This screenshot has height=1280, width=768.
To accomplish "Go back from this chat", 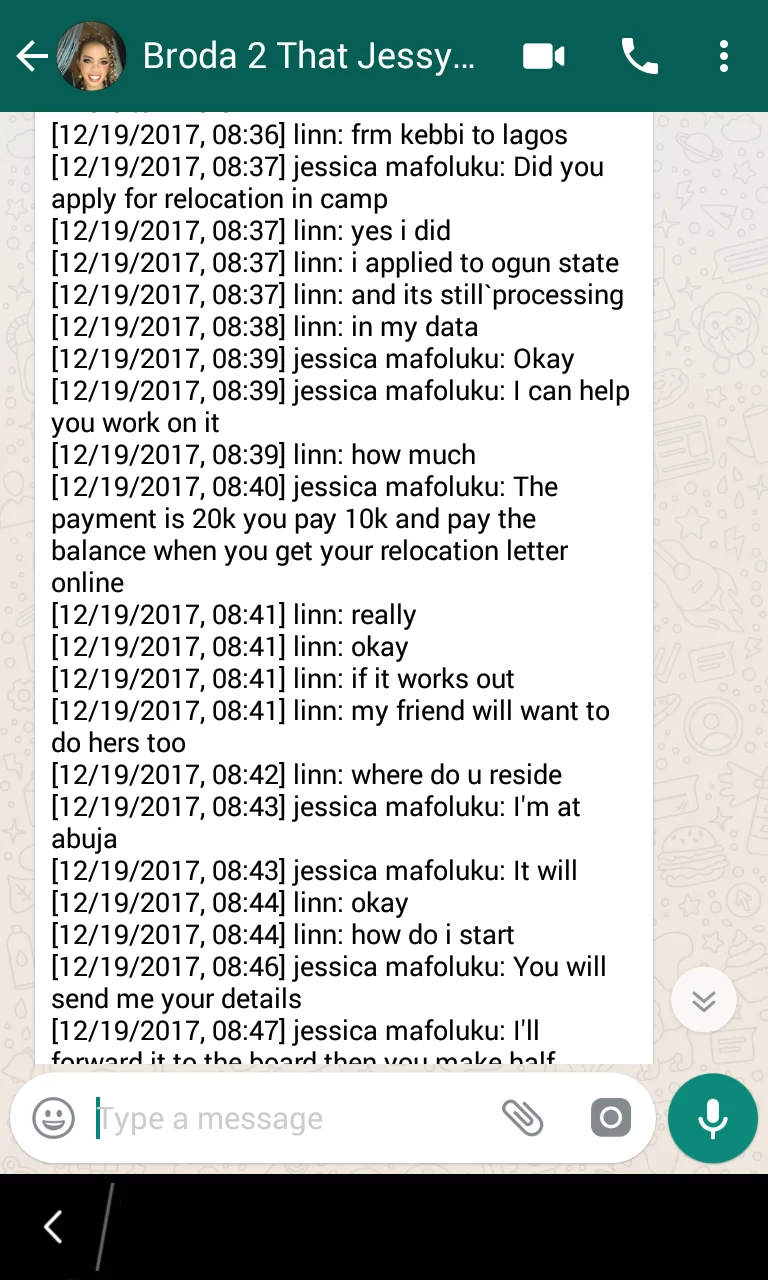I will 32,56.
